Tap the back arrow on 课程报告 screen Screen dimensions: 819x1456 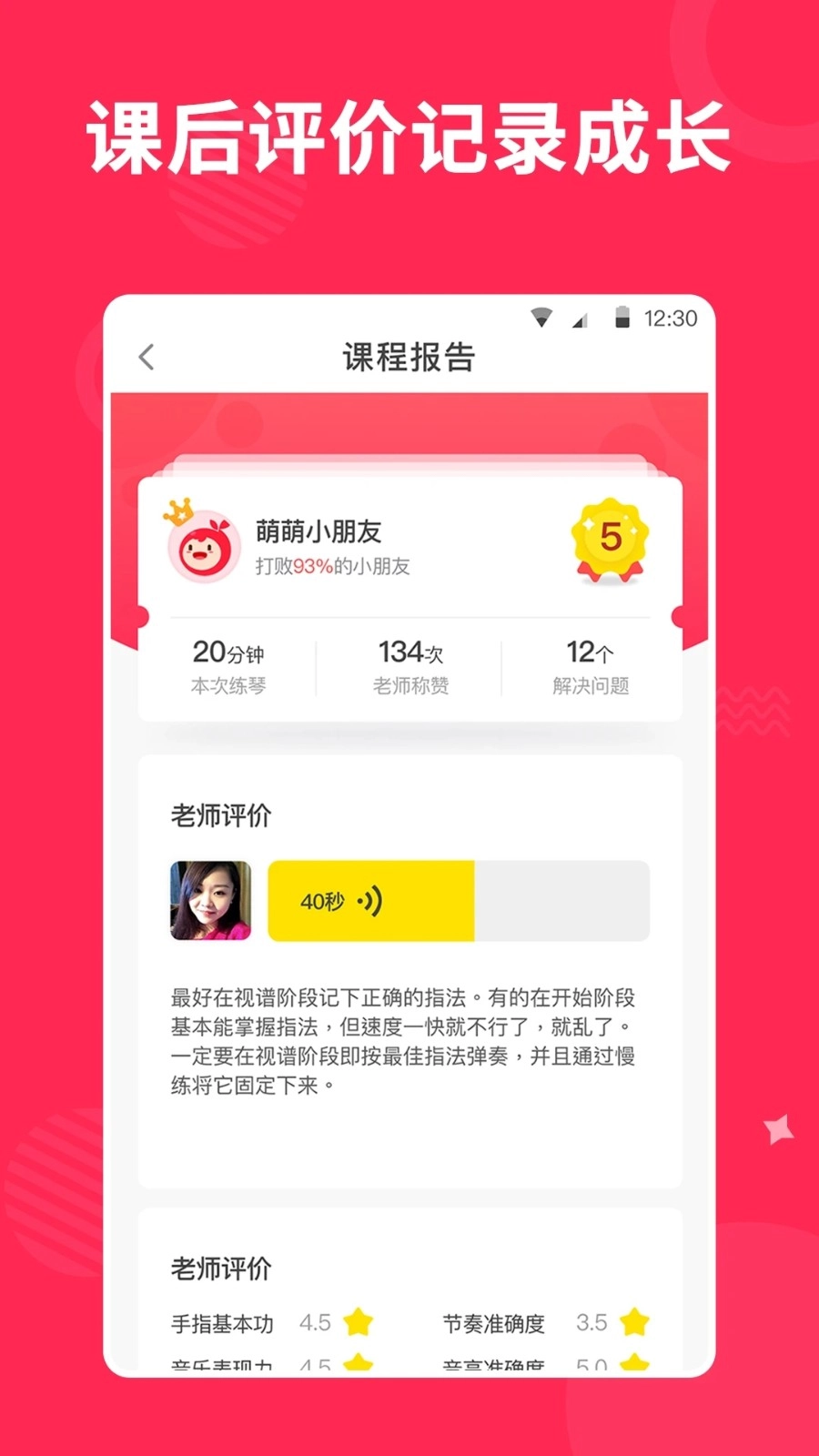point(147,357)
